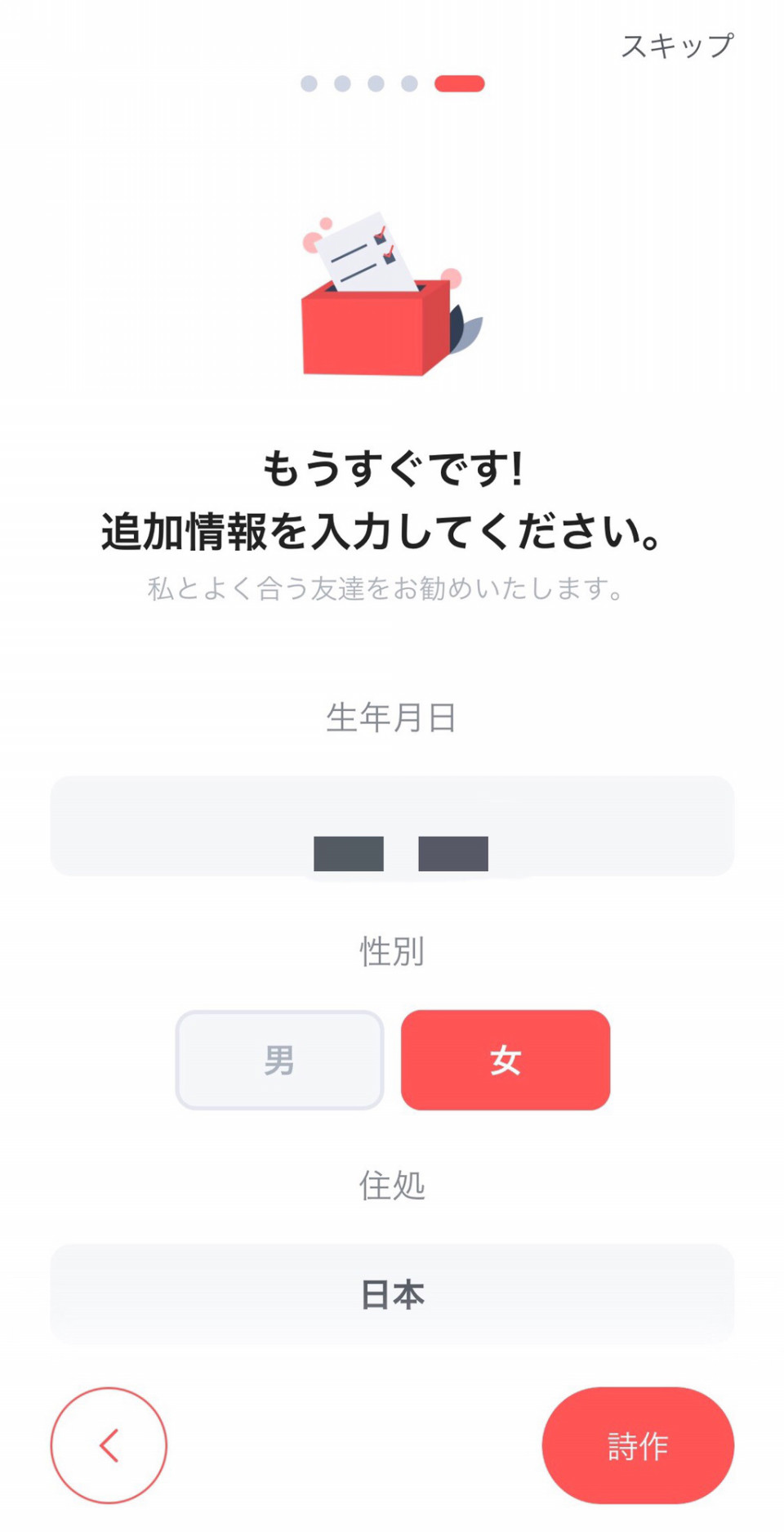Select 男 as gender
Screen dimensions: 784x1532
[279, 1060]
